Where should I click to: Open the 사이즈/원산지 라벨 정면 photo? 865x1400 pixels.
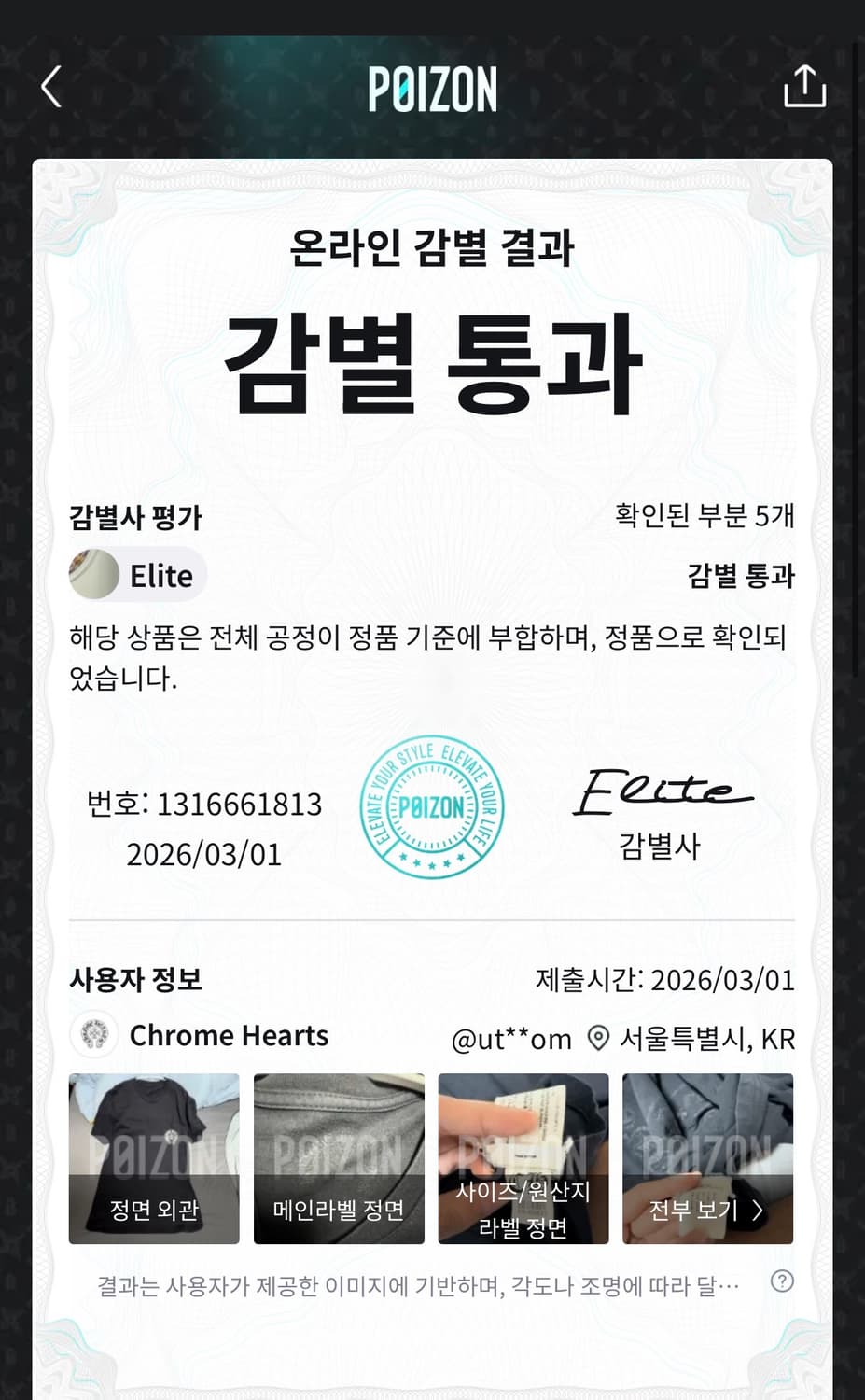(523, 1158)
